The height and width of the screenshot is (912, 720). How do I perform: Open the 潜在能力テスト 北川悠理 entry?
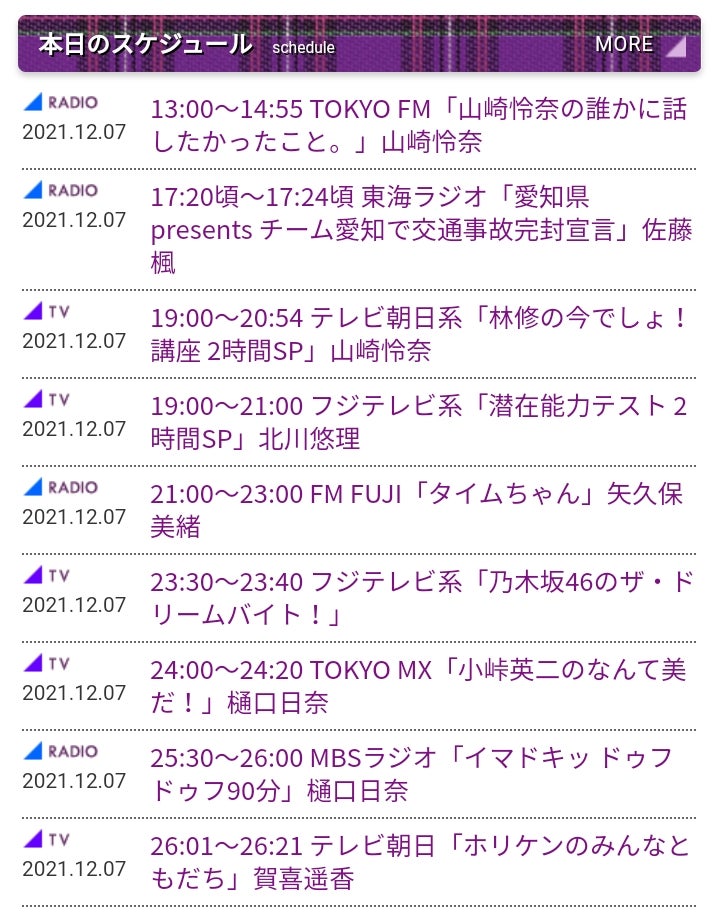420,422
